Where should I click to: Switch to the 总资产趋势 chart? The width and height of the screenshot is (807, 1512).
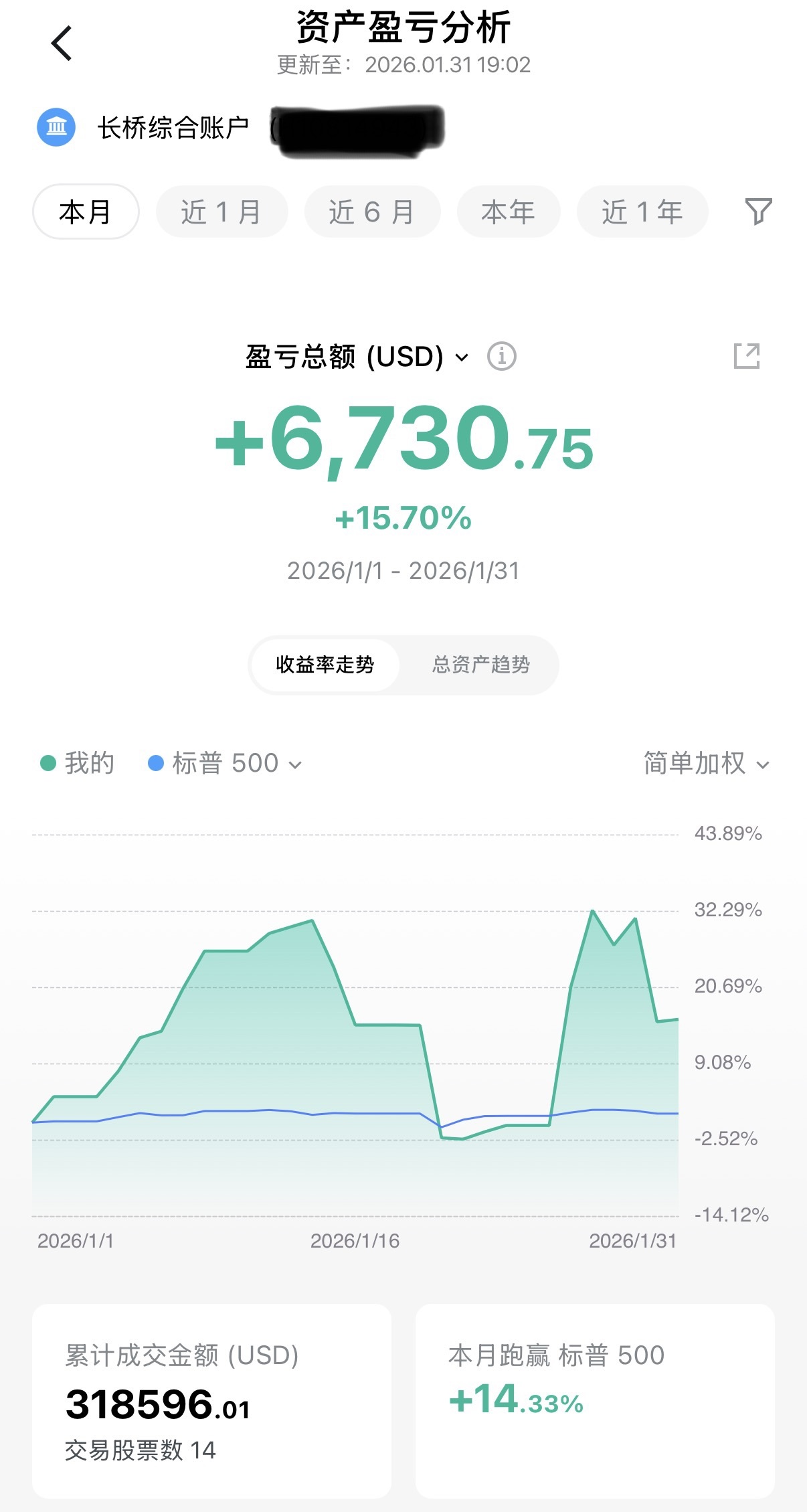(480, 665)
